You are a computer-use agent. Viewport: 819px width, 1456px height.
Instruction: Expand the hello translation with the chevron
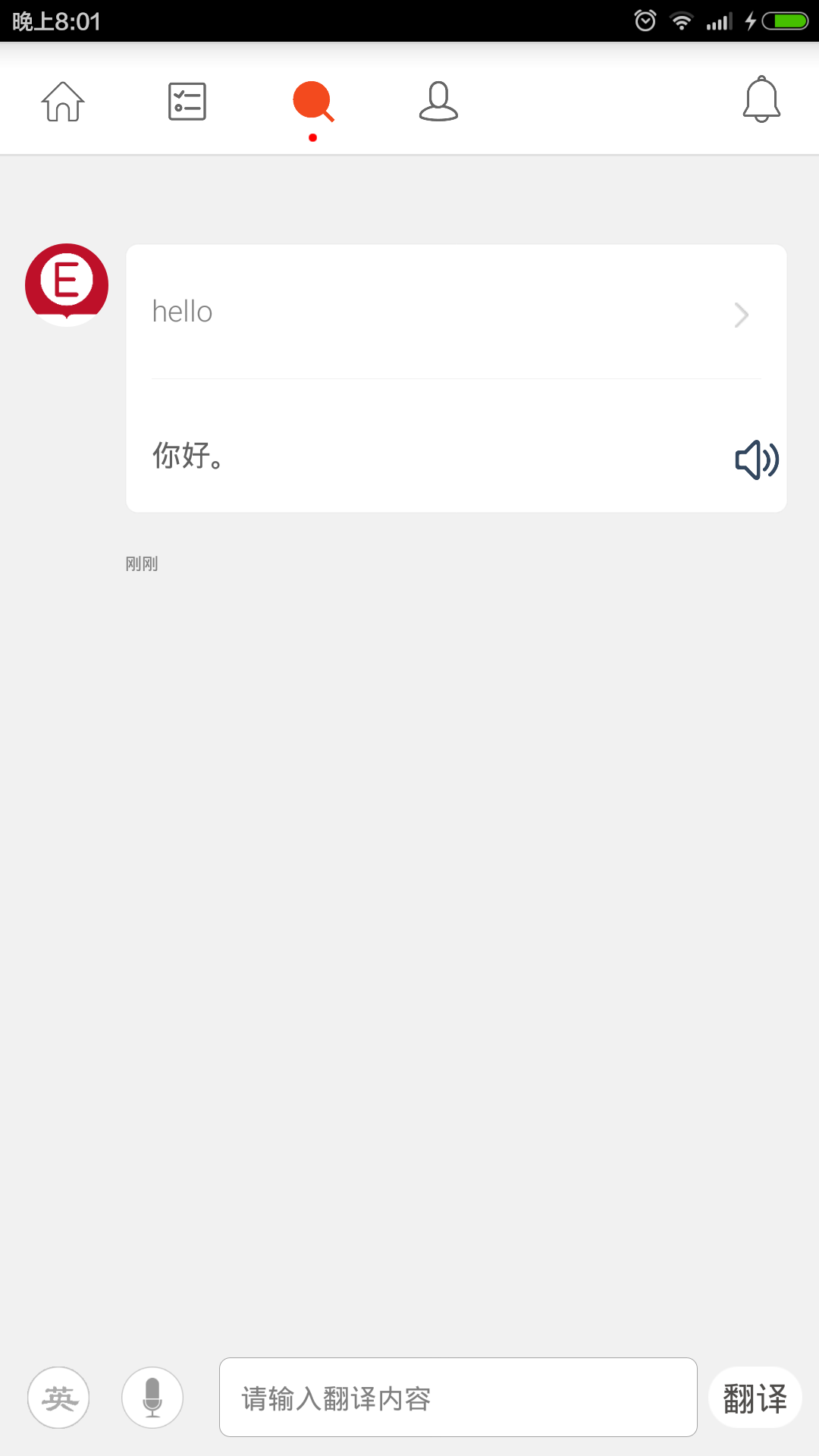741,315
